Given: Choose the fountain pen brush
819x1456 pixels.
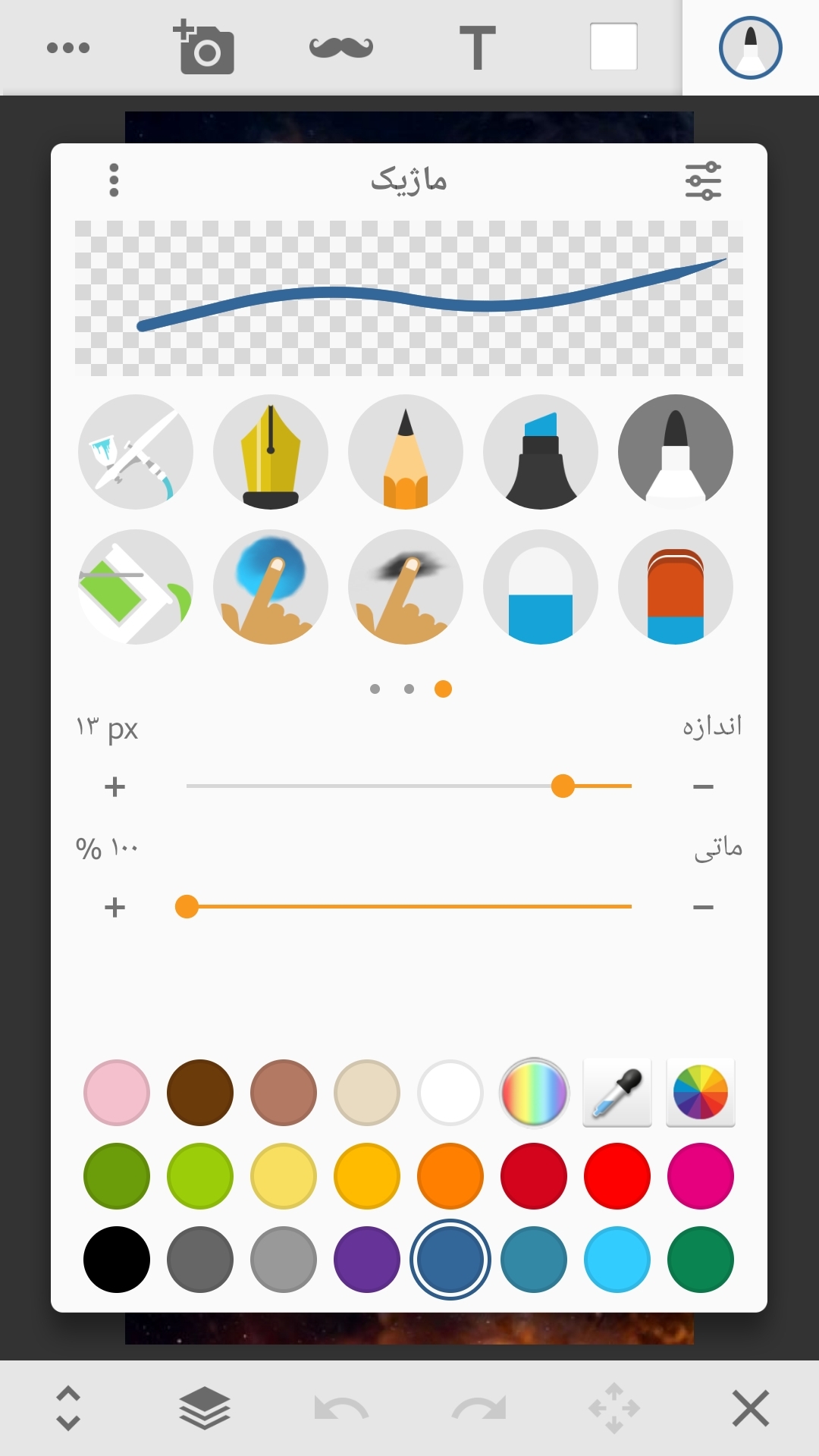Looking at the screenshot, I should tap(271, 452).
